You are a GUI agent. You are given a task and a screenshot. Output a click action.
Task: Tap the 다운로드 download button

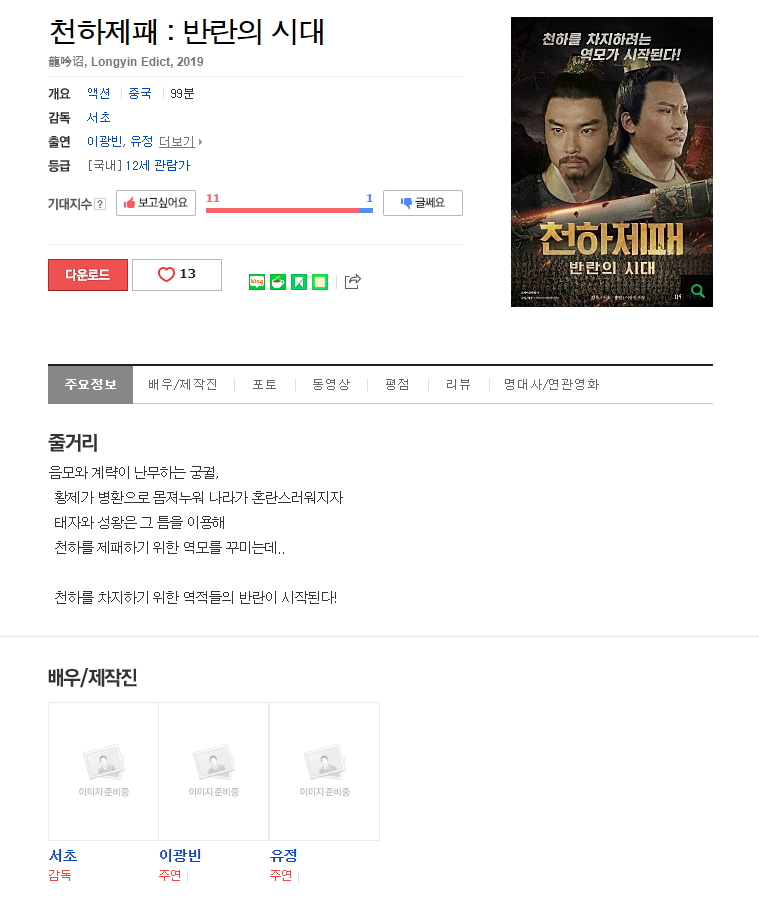point(88,275)
